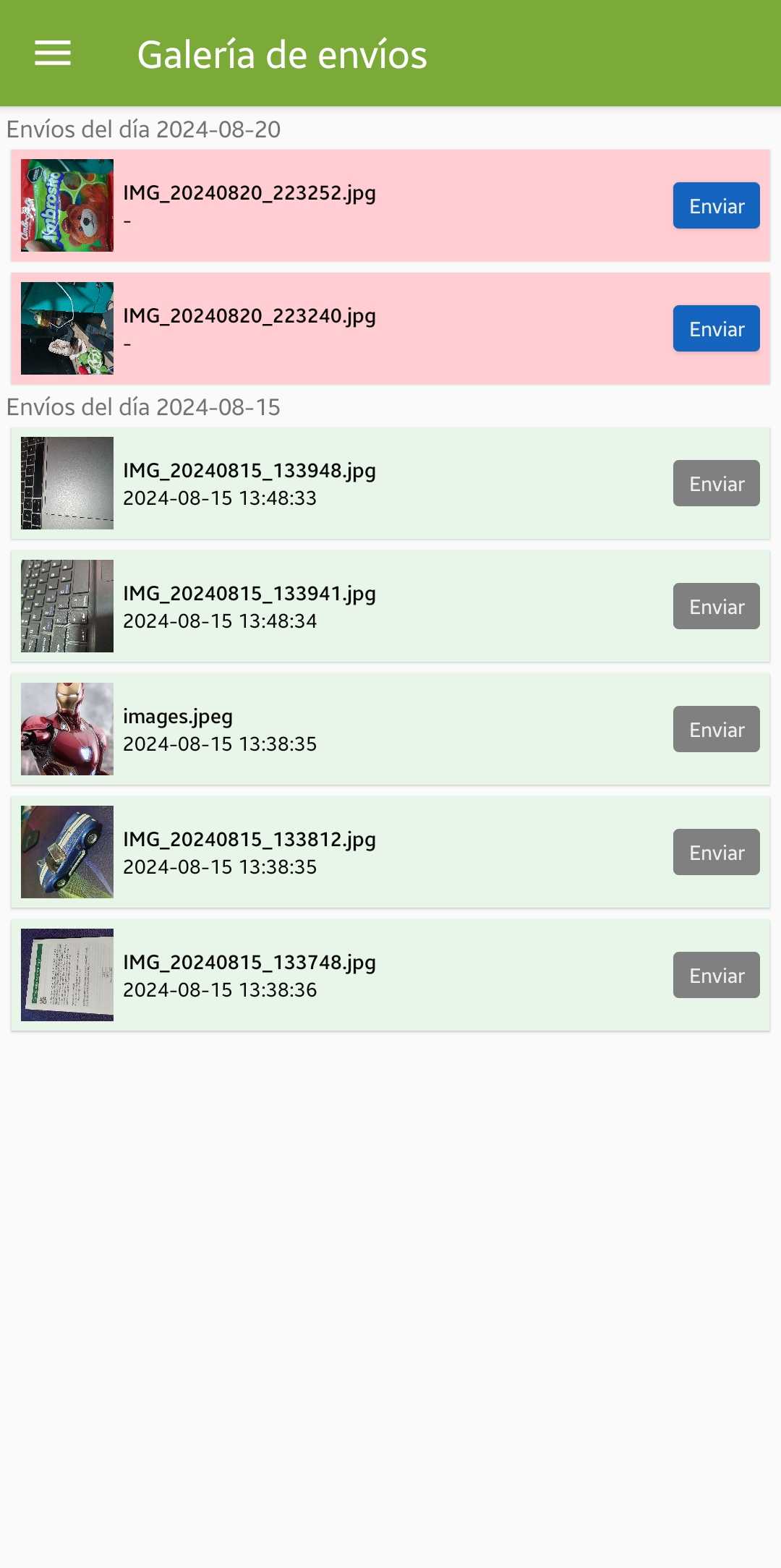This screenshot has width=781, height=1568.
Task: Choose Enviar beside IMG_20240815_133748.jpg
Action: tap(716, 976)
